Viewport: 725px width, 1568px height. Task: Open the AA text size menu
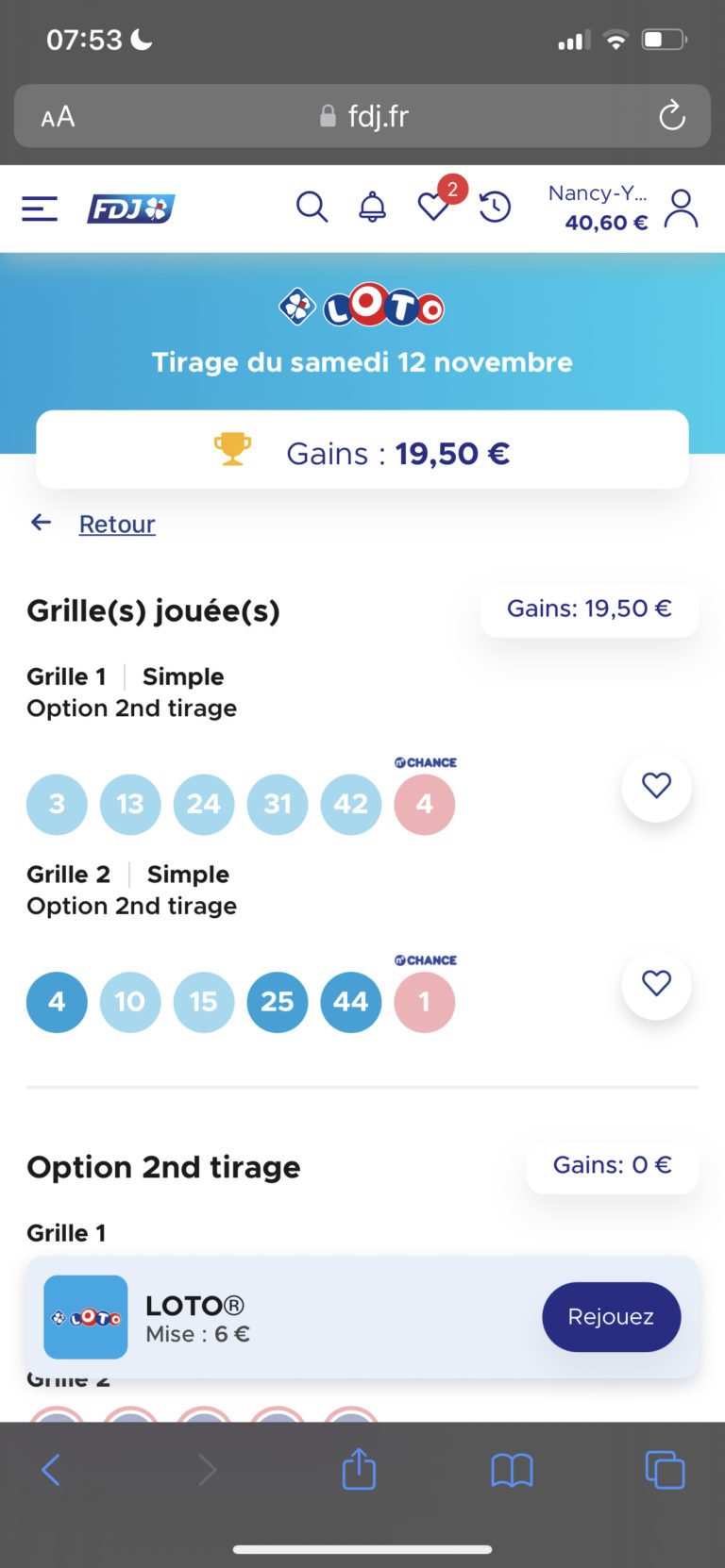(58, 117)
